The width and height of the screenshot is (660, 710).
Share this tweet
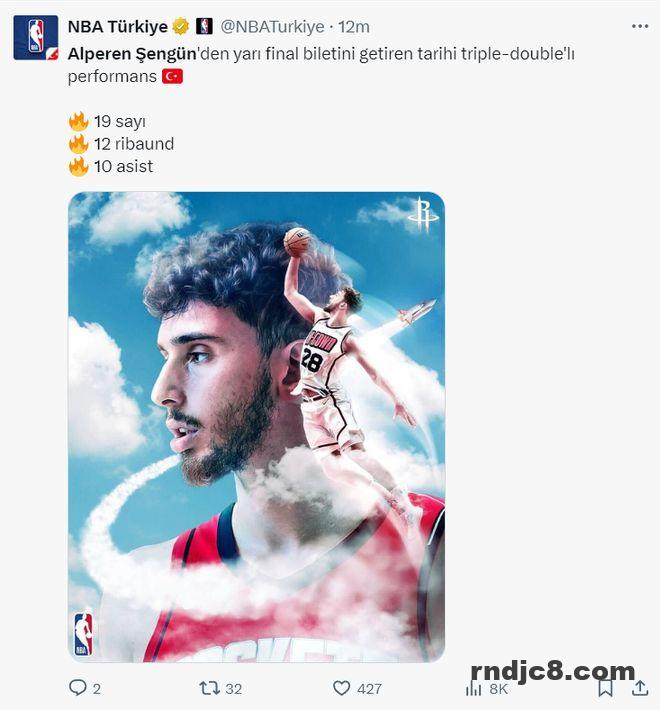pyautogui.click(x=640, y=688)
